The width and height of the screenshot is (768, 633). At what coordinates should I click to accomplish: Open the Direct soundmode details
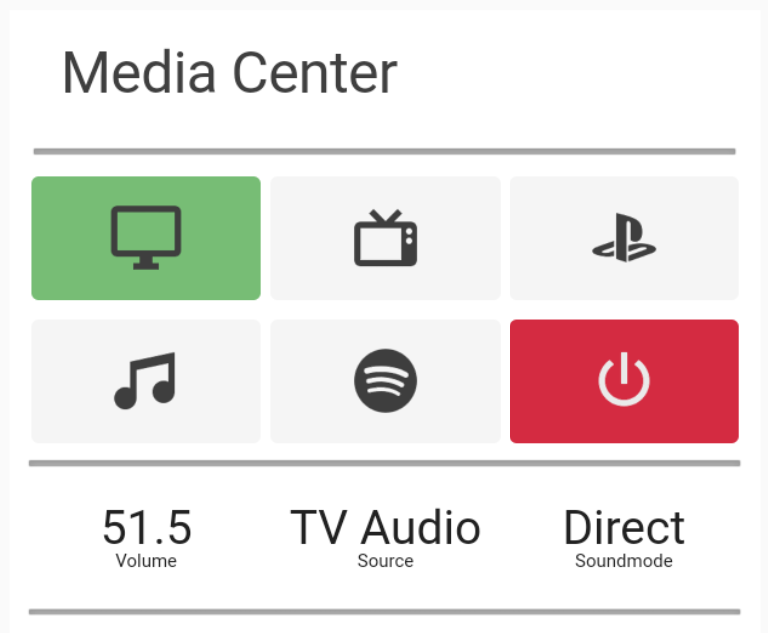click(x=624, y=537)
